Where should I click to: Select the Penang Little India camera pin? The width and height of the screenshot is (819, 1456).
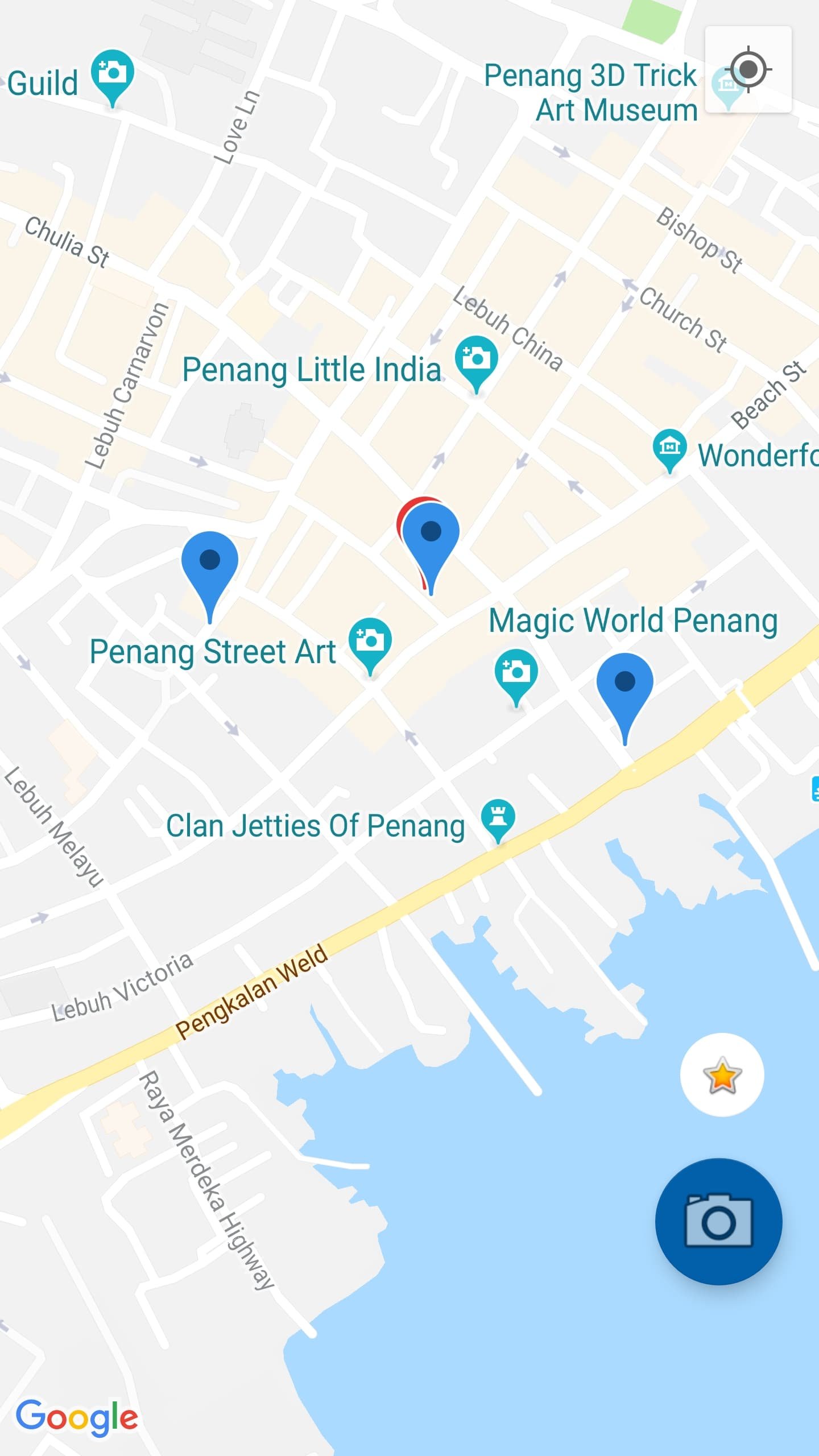[476, 359]
